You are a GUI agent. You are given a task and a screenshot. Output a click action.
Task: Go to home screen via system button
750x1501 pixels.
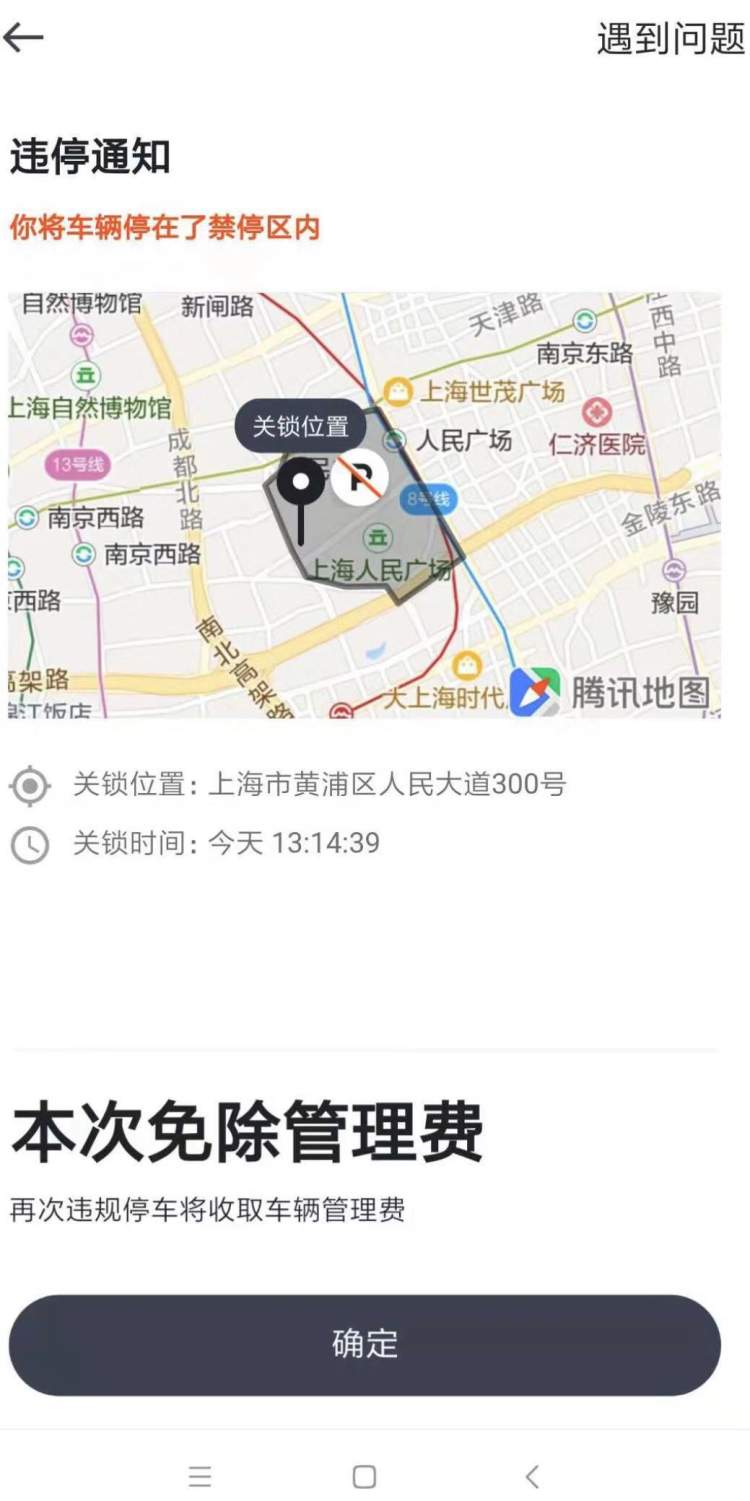365,1476
